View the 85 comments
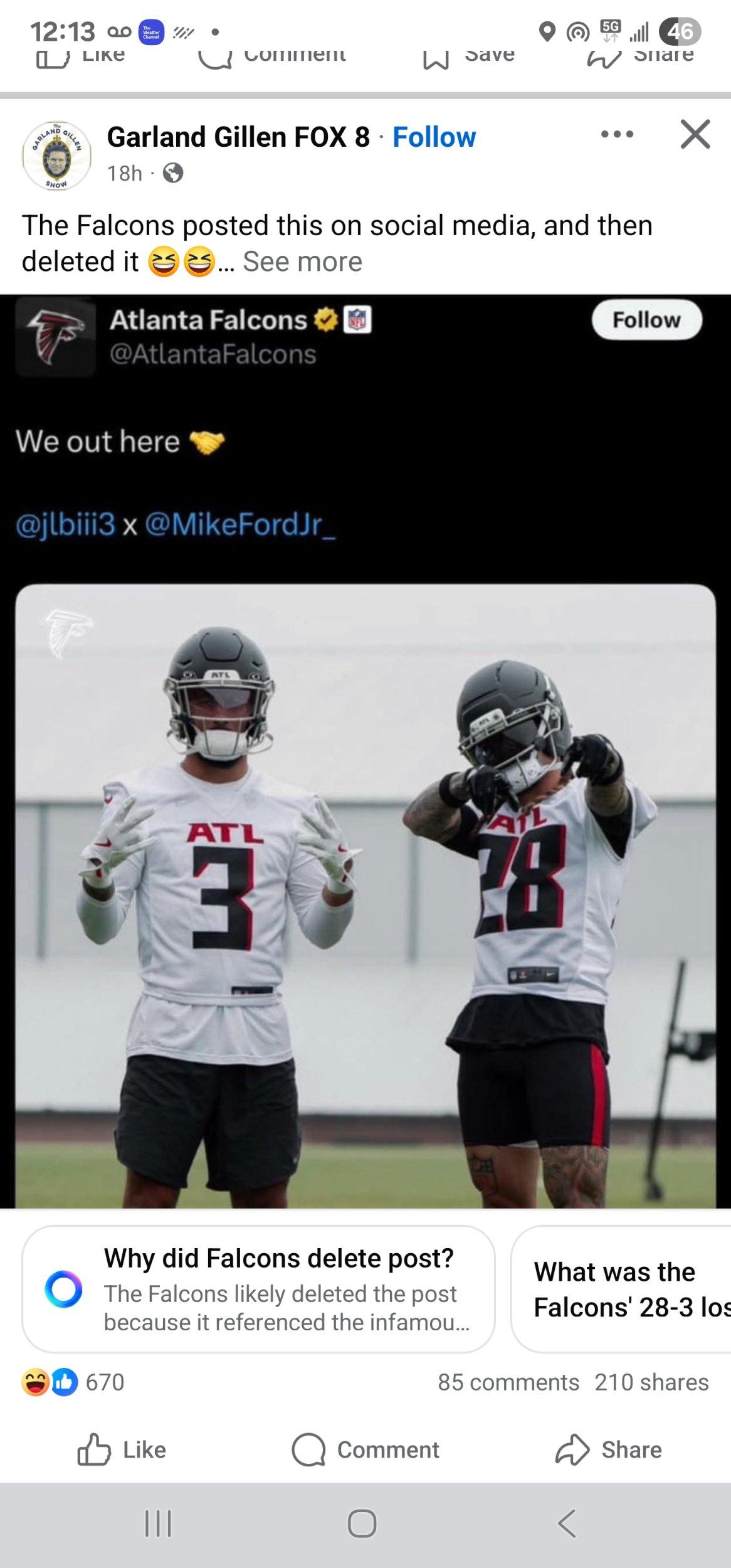Screen dimensions: 731x1568 coord(508,1382)
